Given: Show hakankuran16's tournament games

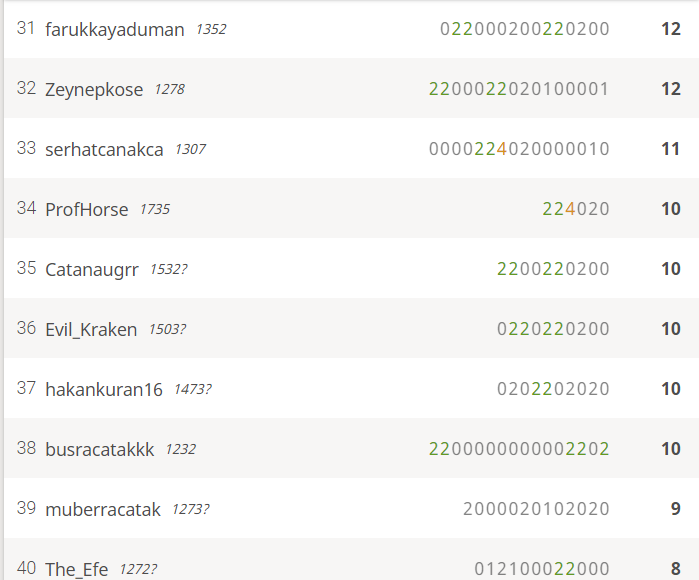Looking at the screenshot, I should [104, 389].
